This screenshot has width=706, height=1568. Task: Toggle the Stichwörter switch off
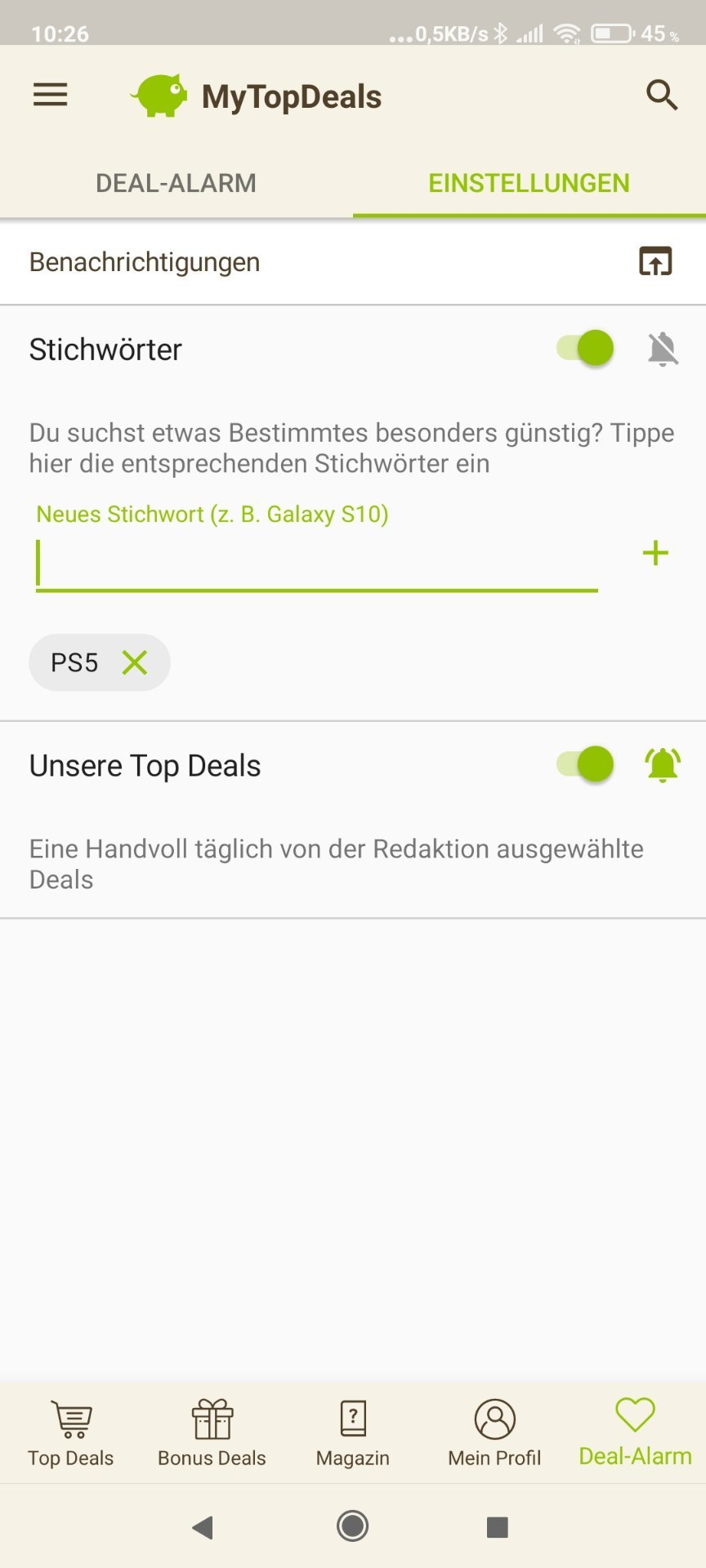585,349
